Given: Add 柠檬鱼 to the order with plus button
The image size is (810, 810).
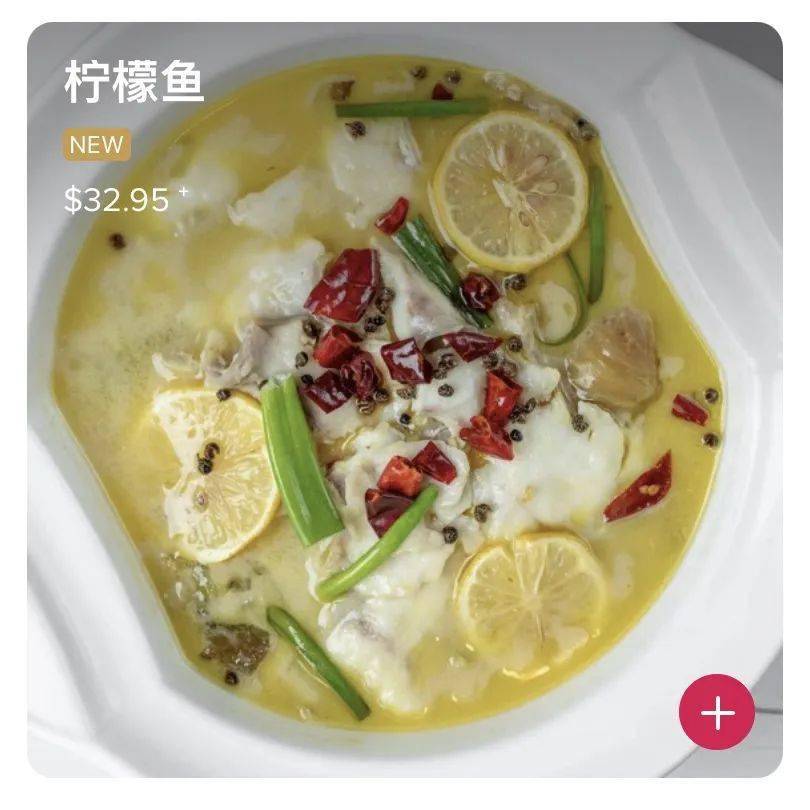Looking at the screenshot, I should pos(717,712).
